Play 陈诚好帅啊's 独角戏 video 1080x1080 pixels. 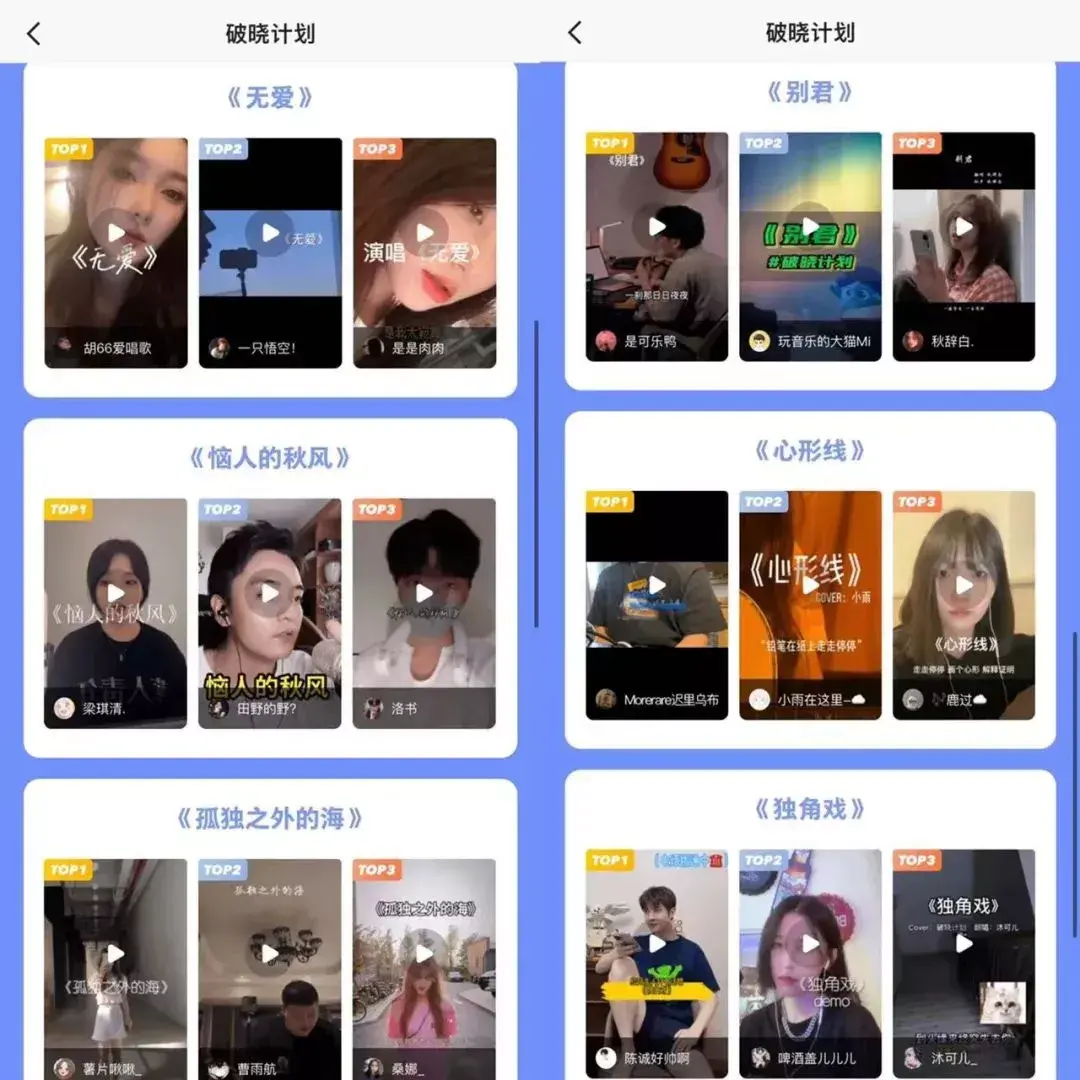click(x=657, y=944)
